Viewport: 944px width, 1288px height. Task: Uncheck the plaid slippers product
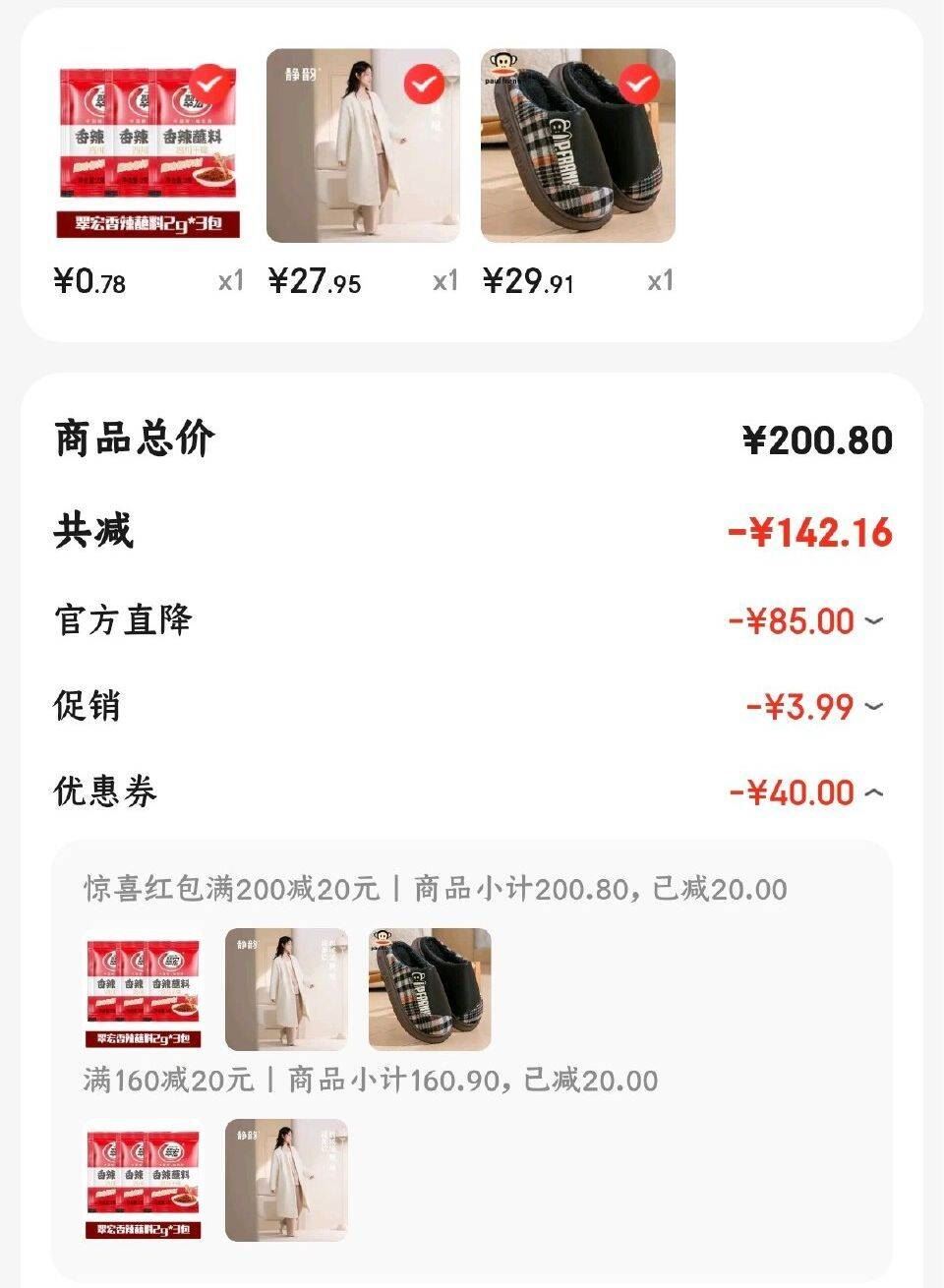tap(638, 85)
